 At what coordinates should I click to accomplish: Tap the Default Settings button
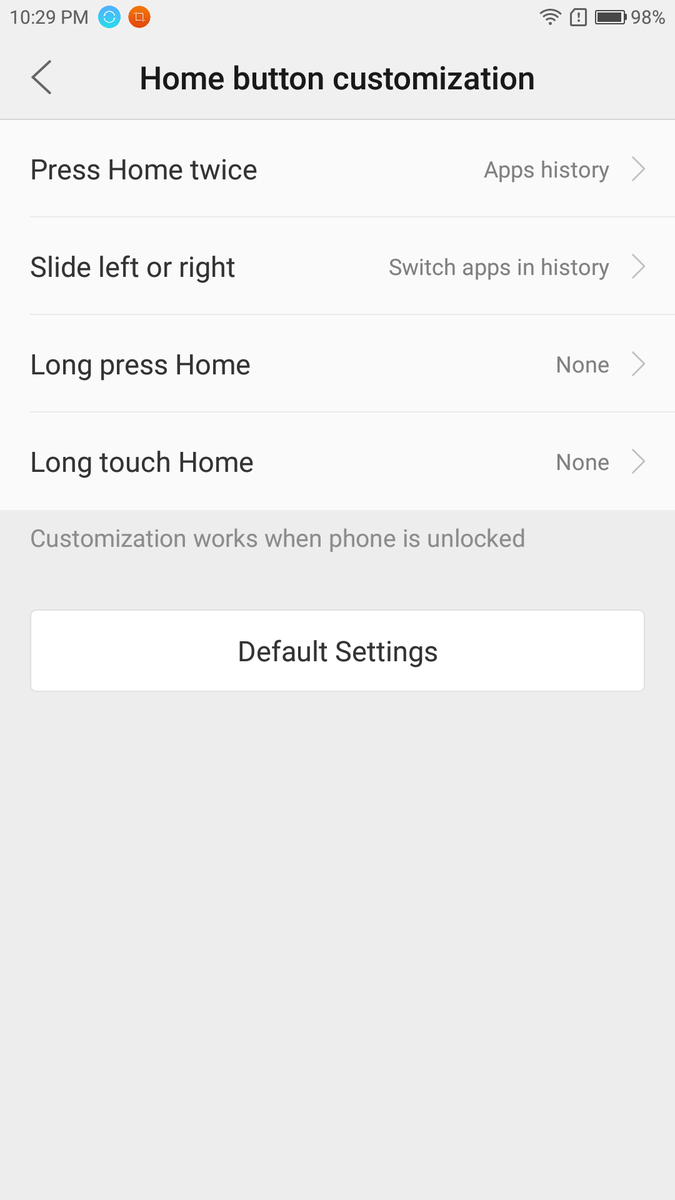point(337,651)
